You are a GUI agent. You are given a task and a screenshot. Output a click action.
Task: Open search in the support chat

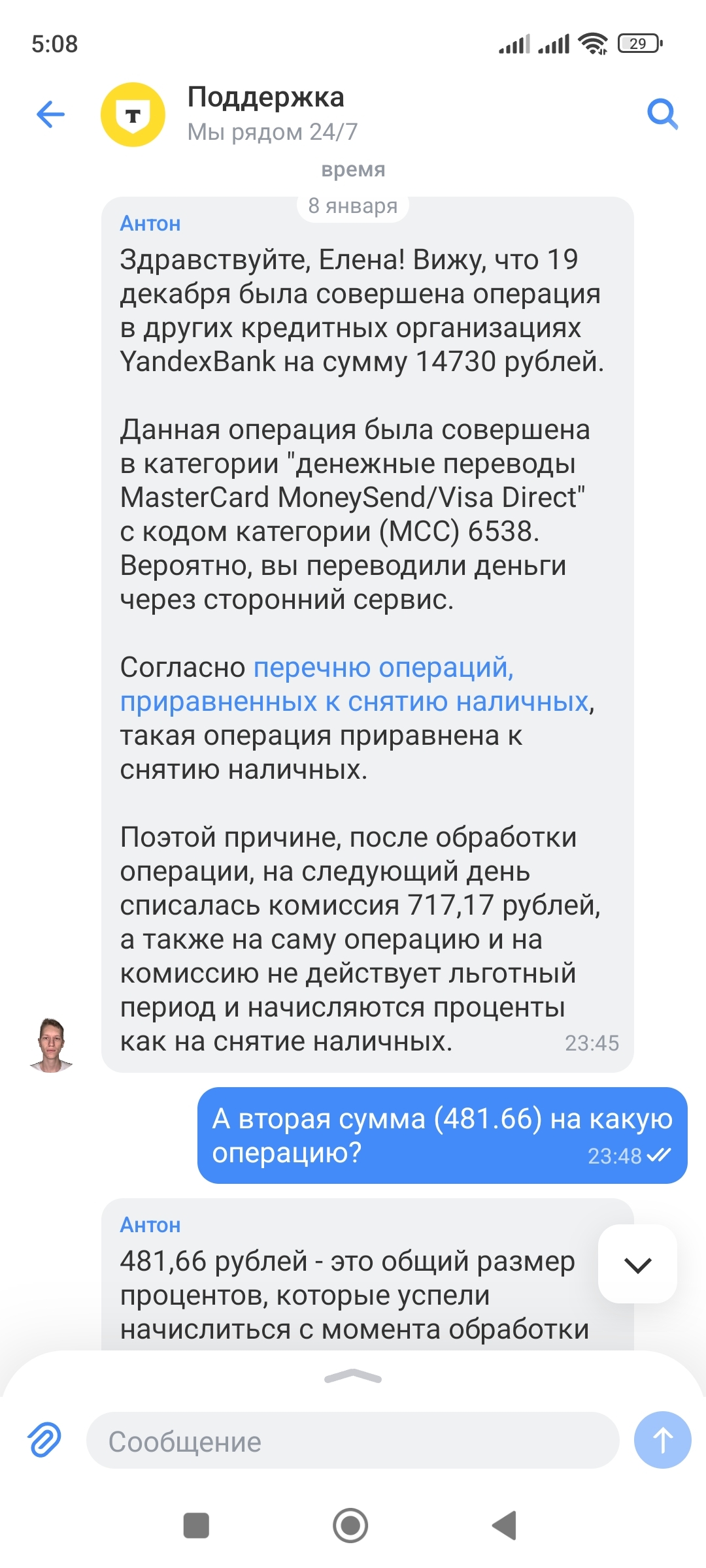click(662, 114)
